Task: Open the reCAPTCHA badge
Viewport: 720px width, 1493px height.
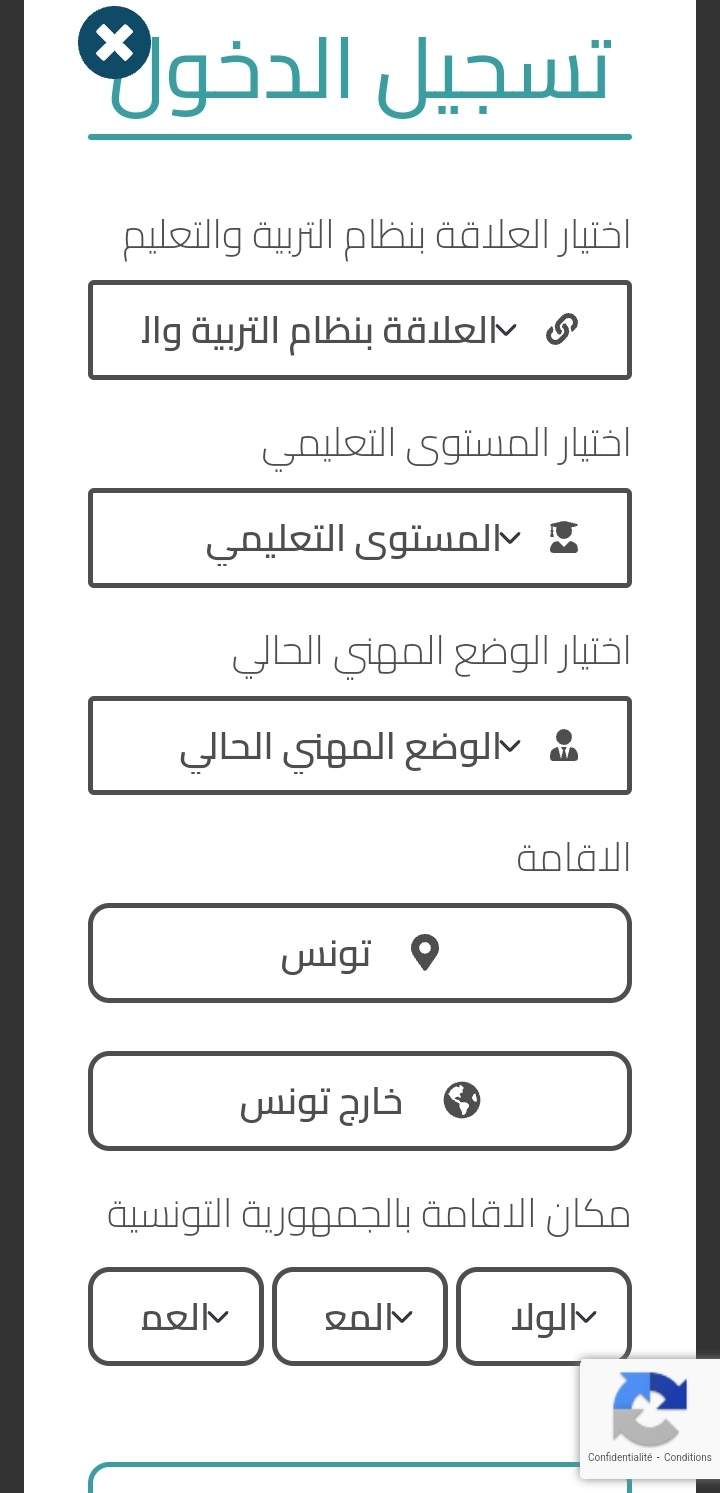Action: click(650, 1419)
